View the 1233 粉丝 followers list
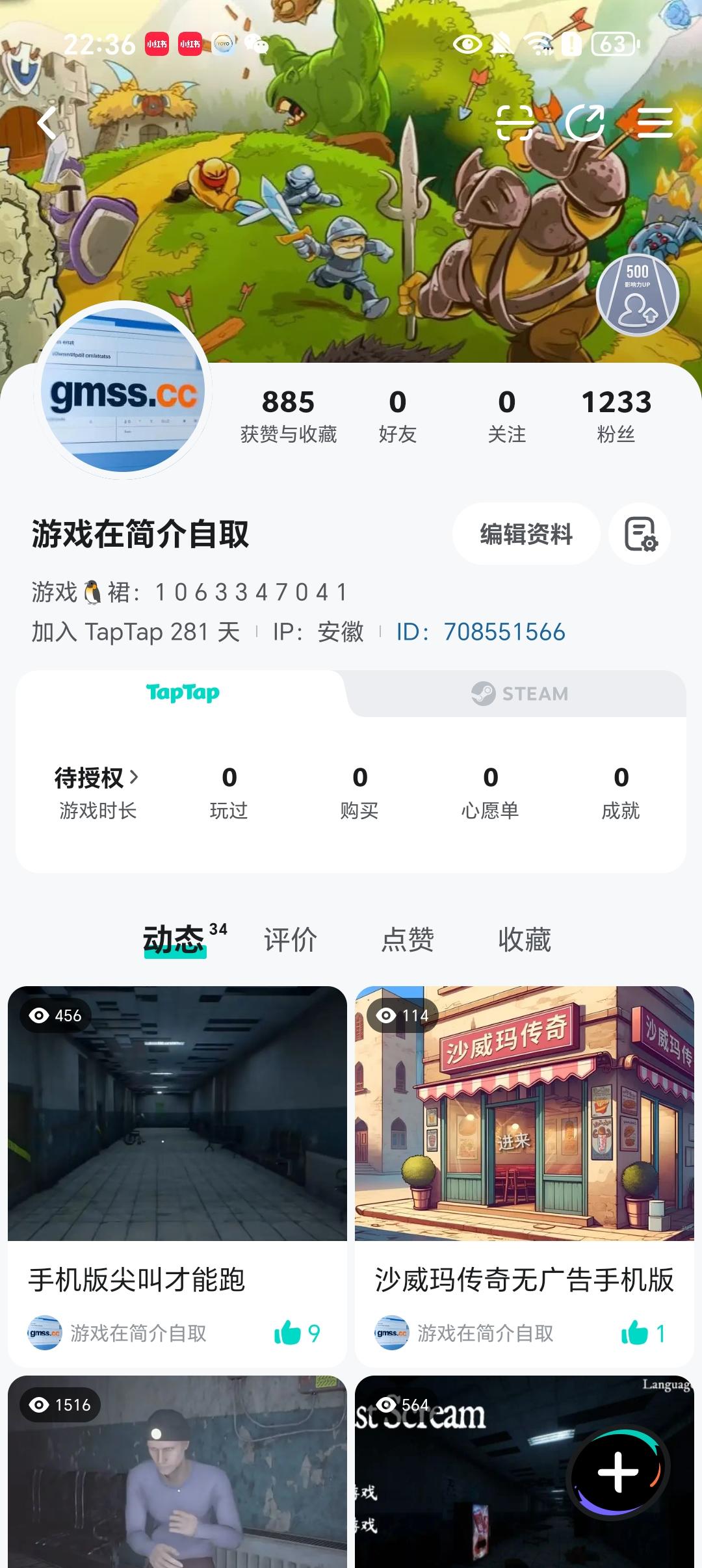 pos(616,415)
